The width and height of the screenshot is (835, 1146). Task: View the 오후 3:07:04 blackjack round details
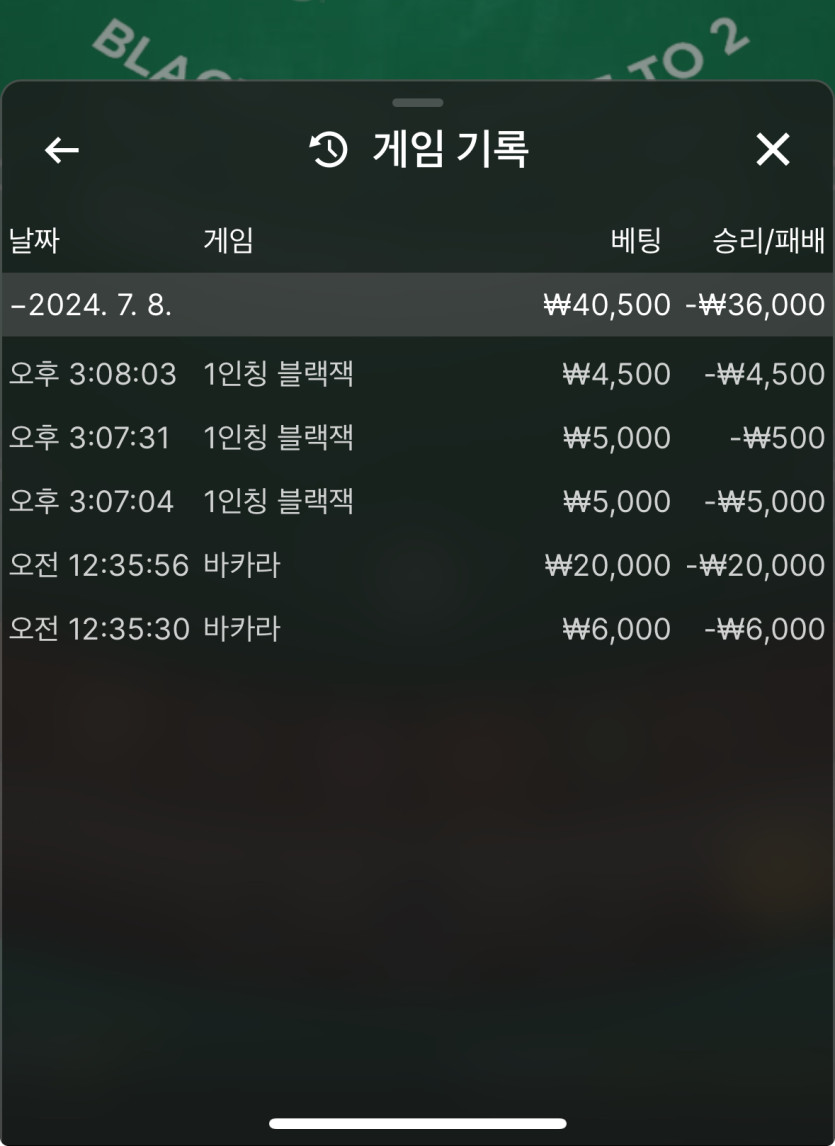(x=416, y=501)
